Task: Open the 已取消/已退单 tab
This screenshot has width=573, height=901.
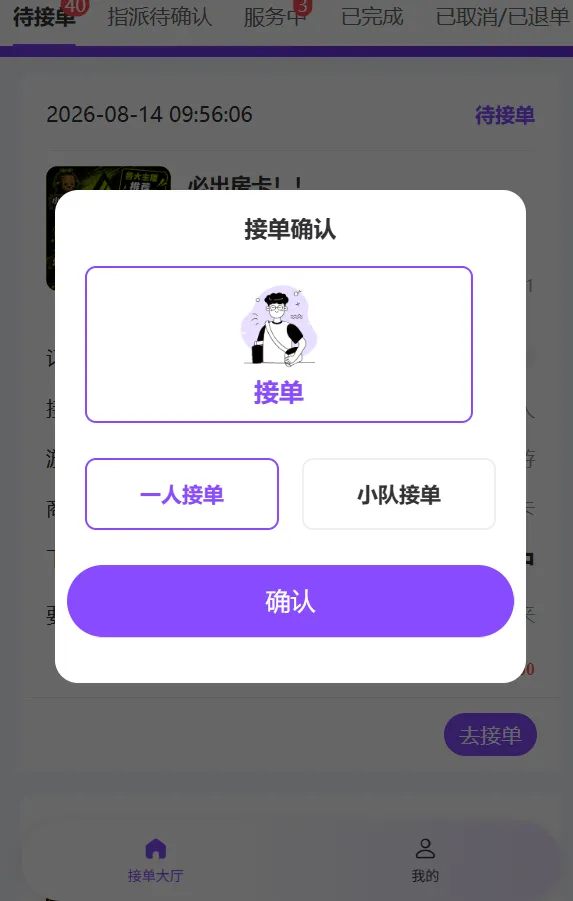Action: click(x=502, y=17)
